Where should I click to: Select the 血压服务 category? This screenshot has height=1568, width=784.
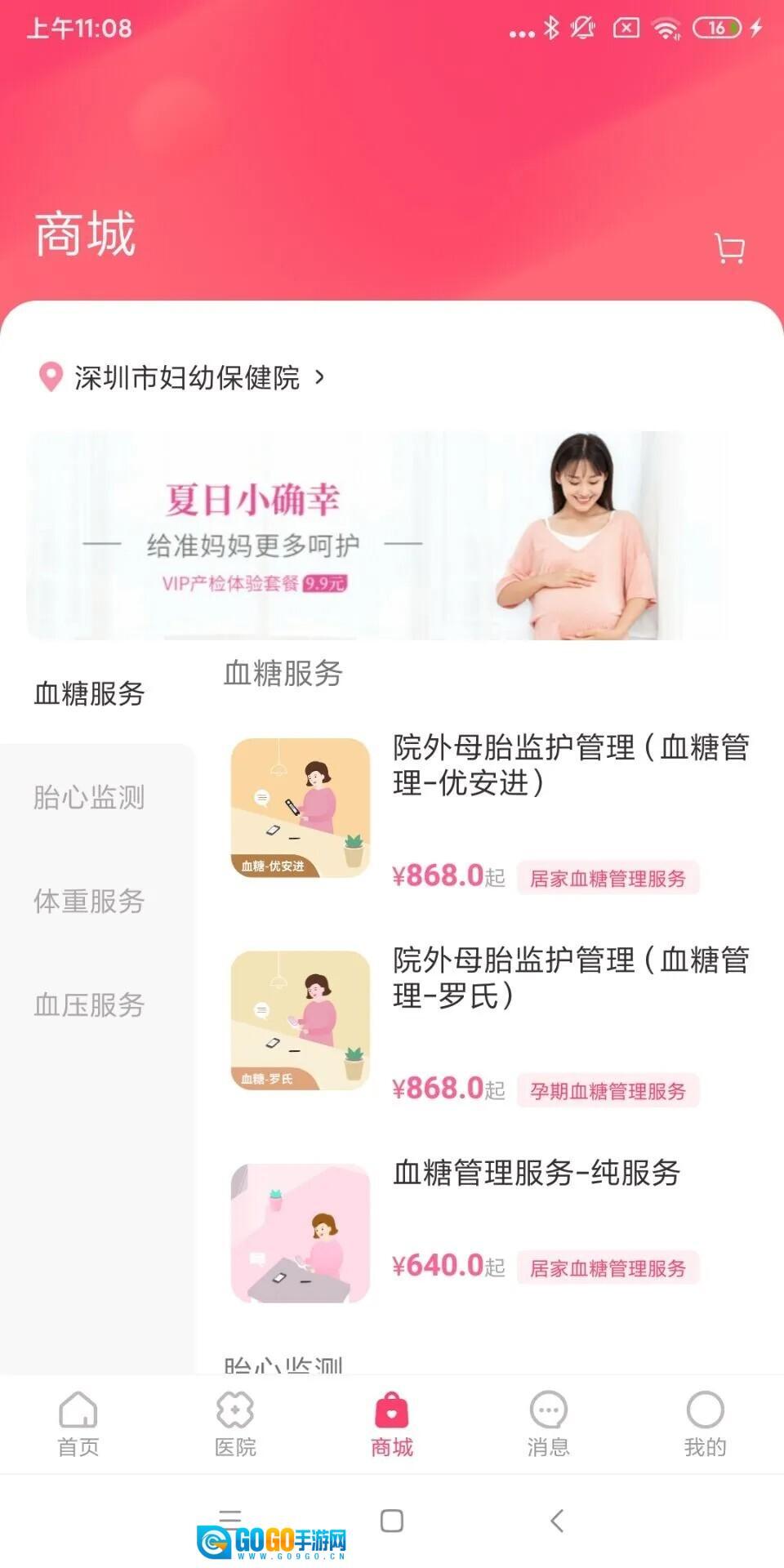90,1004
